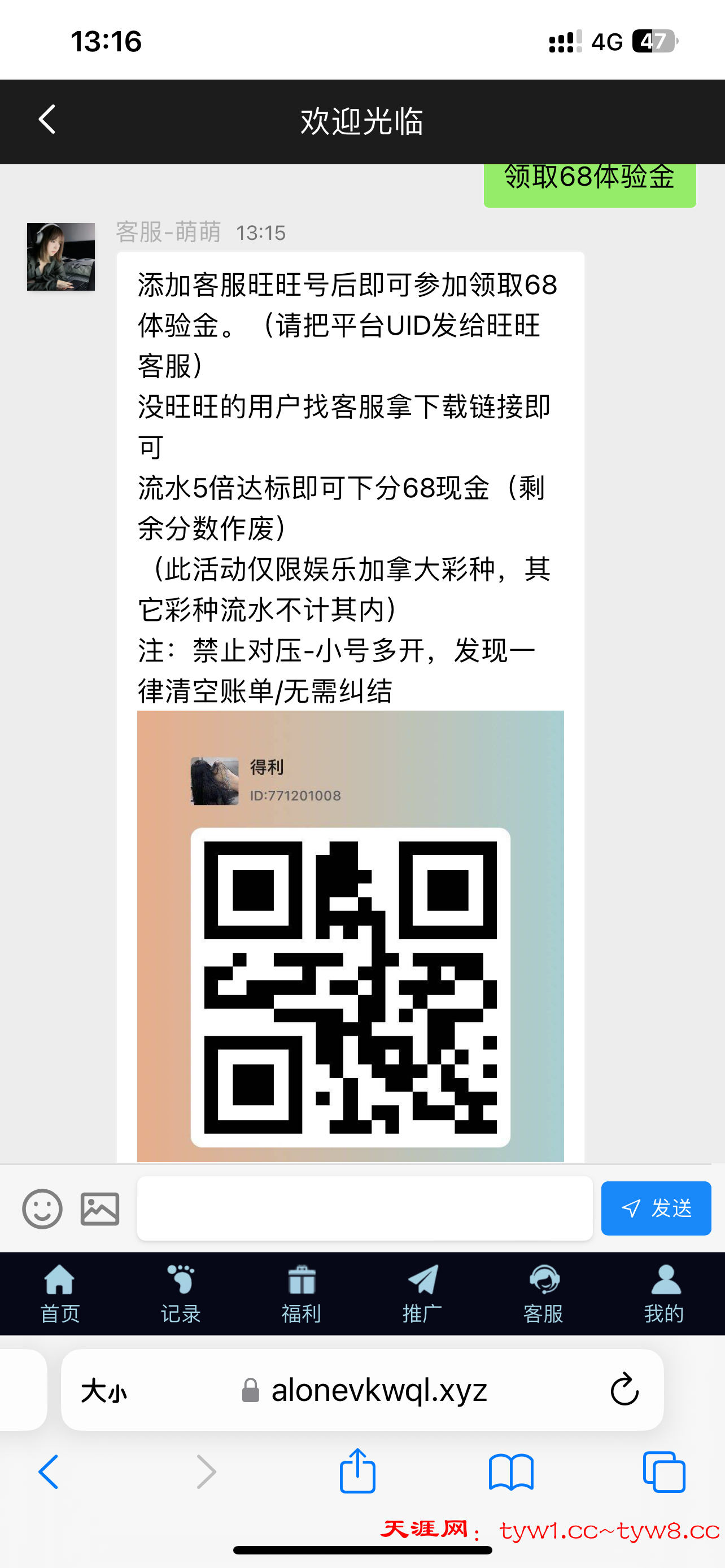Screen dimensions: 725x1568
Task: Open the 我的 profile tab
Action: tap(664, 1293)
